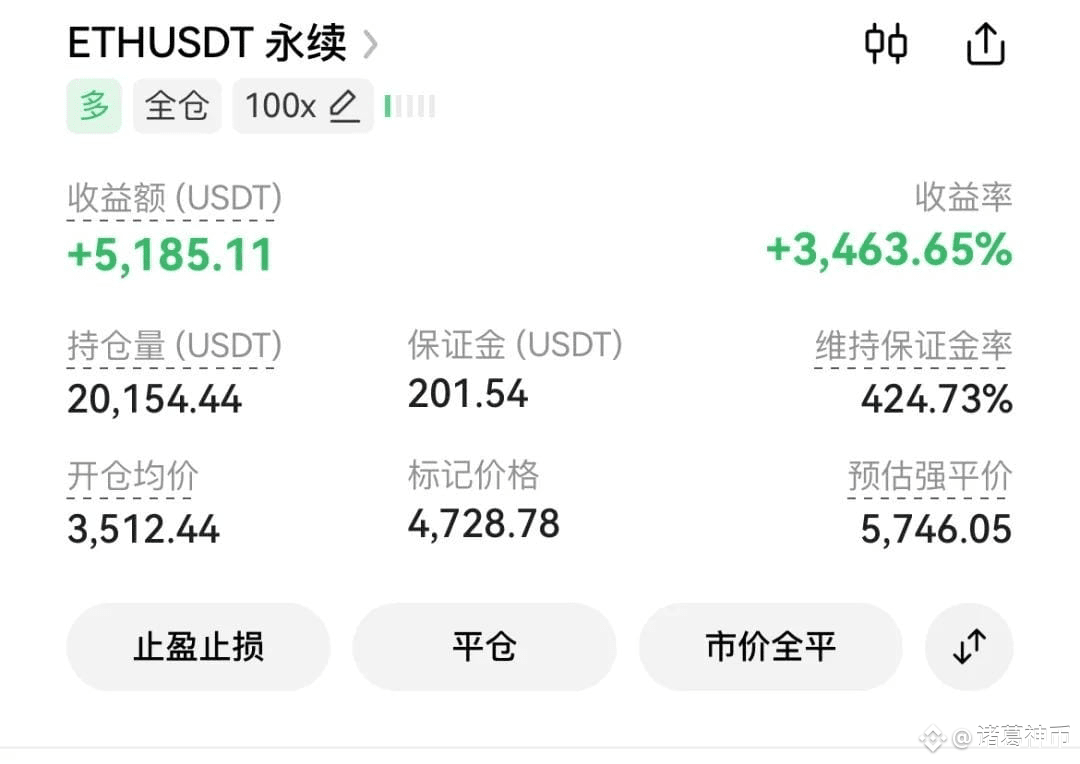
Task: Tap the reverse position arrows icon
Action: (x=969, y=647)
